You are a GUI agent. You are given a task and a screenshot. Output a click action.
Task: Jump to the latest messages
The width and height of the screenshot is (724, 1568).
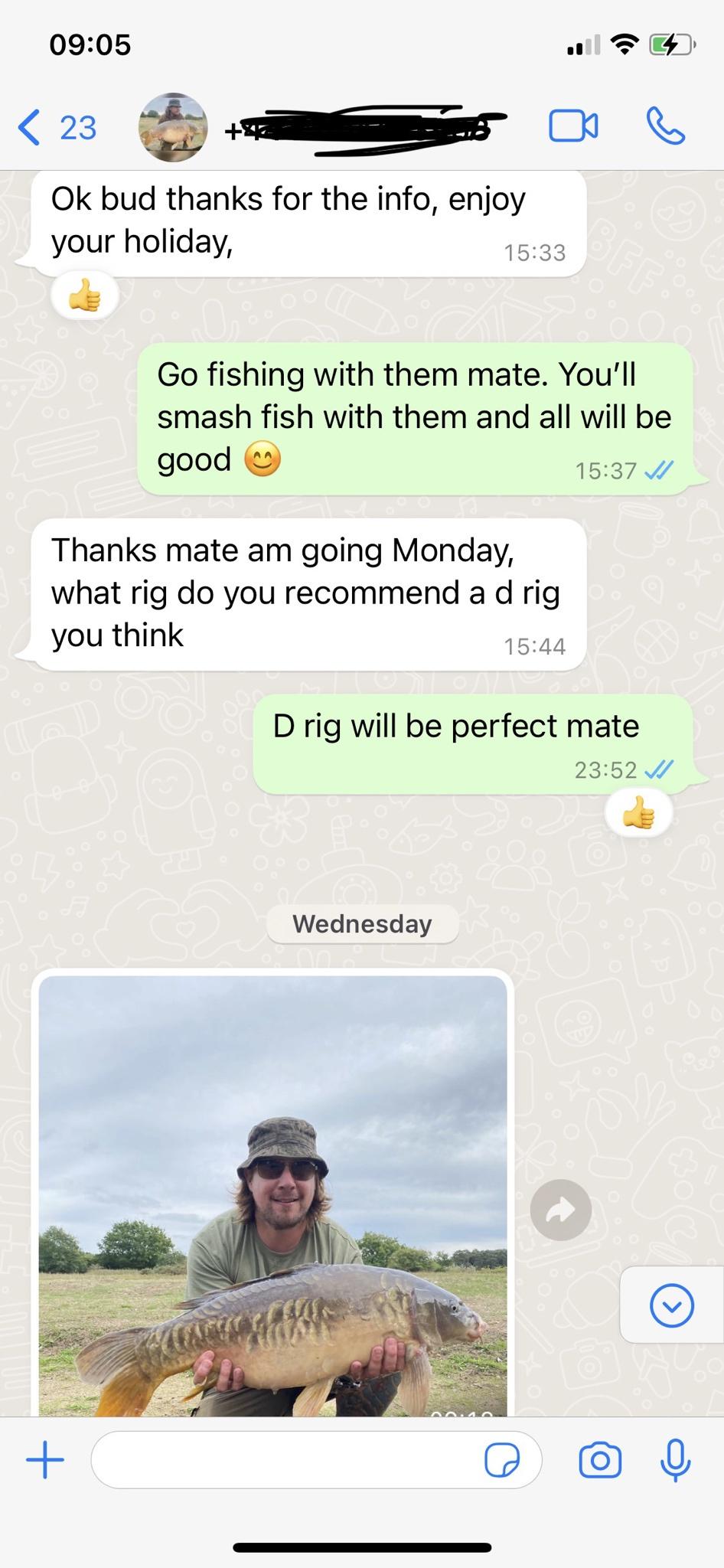[x=671, y=1304]
